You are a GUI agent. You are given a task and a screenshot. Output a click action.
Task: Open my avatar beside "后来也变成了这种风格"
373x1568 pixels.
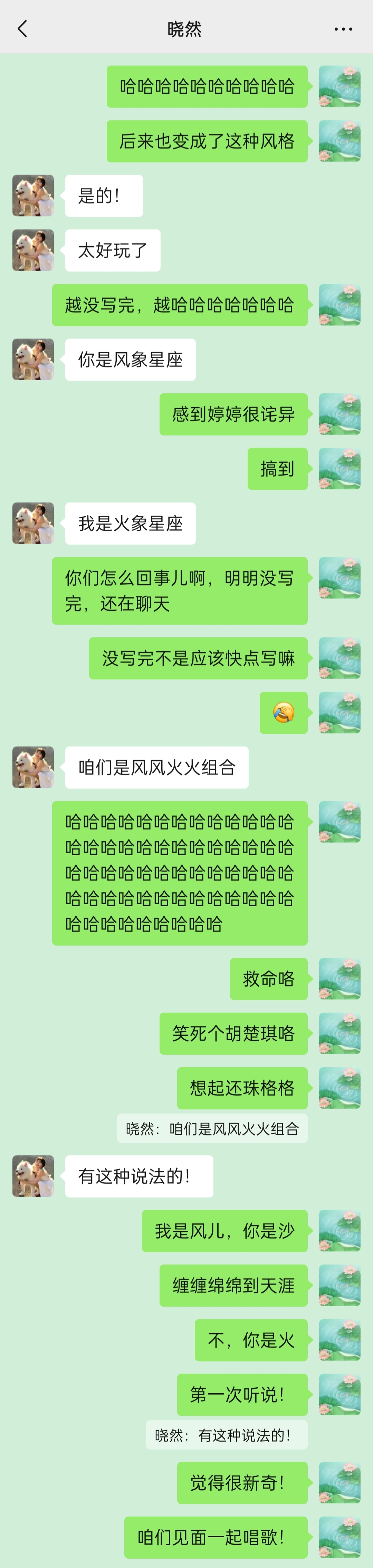point(339,141)
